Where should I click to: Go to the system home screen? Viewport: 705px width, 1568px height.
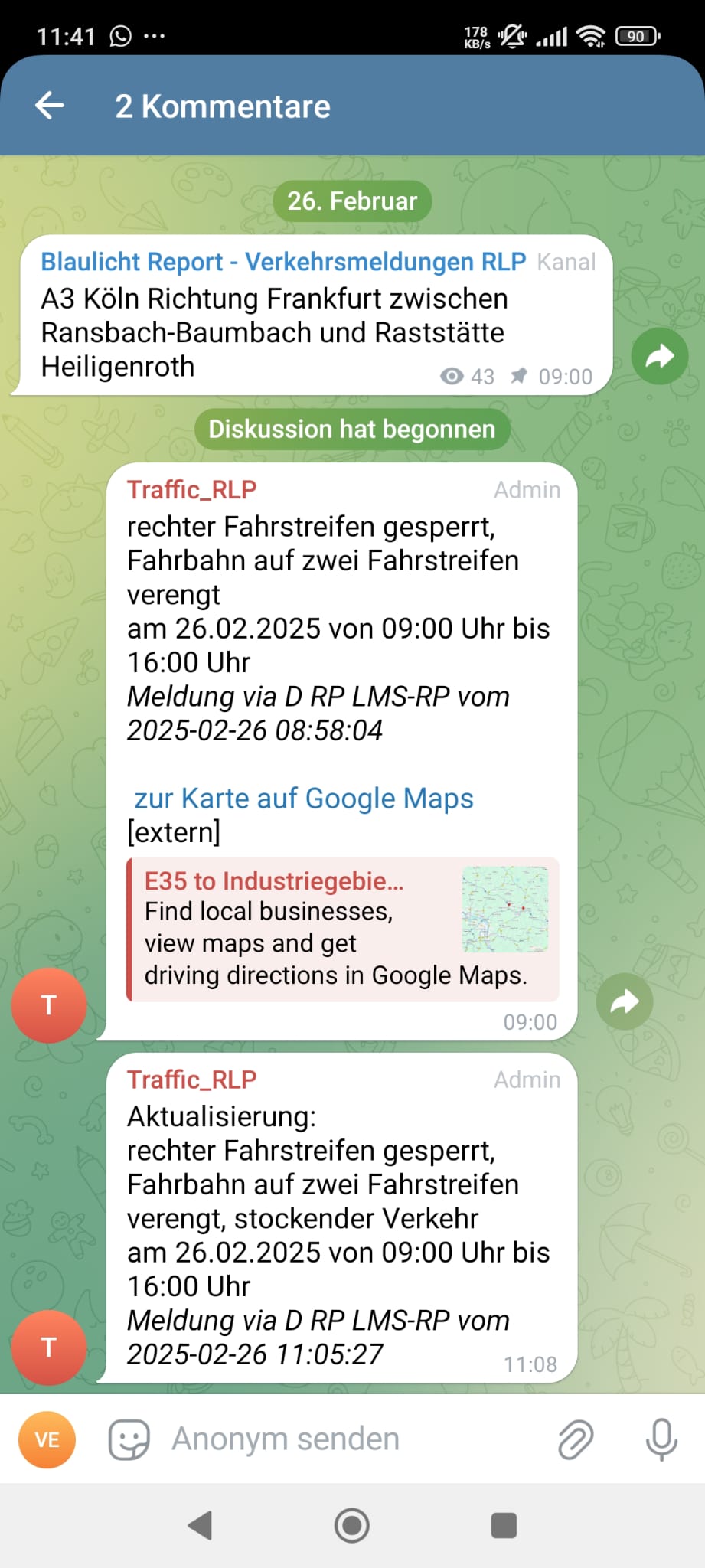tap(352, 1526)
